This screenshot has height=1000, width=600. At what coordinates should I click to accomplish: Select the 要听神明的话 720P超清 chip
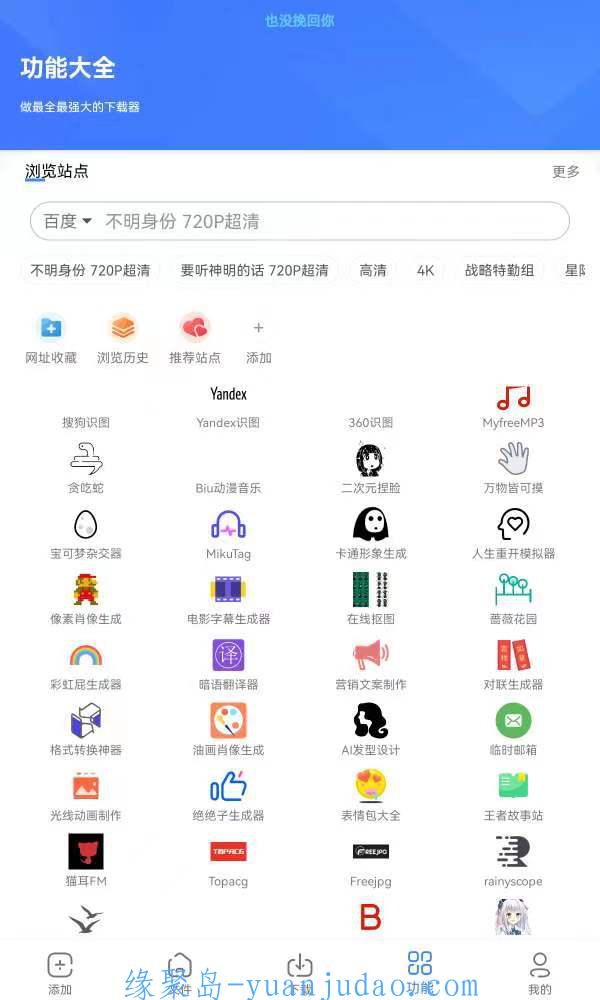coord(254,270)
